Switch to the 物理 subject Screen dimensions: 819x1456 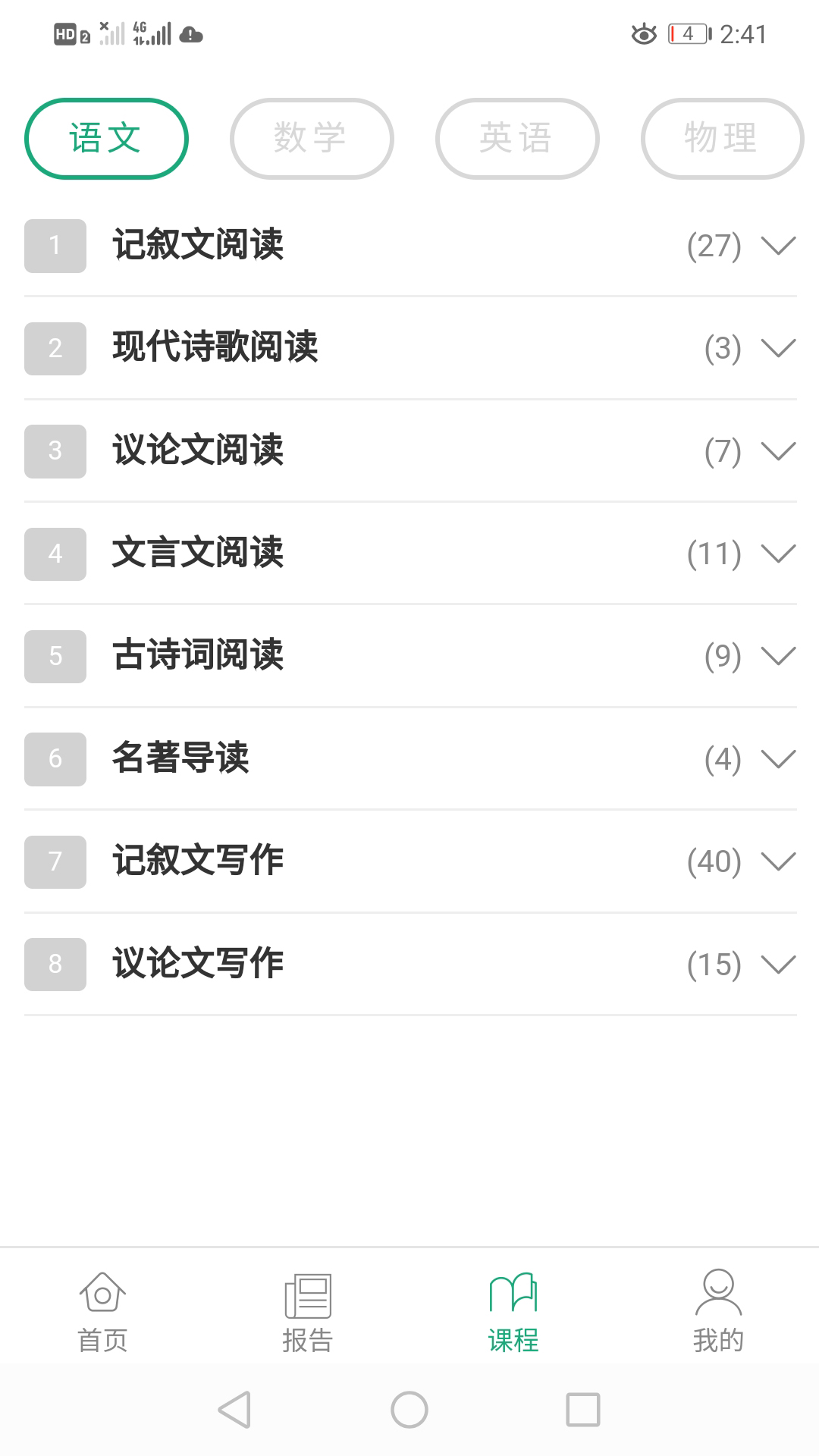[x=723, y=139]
